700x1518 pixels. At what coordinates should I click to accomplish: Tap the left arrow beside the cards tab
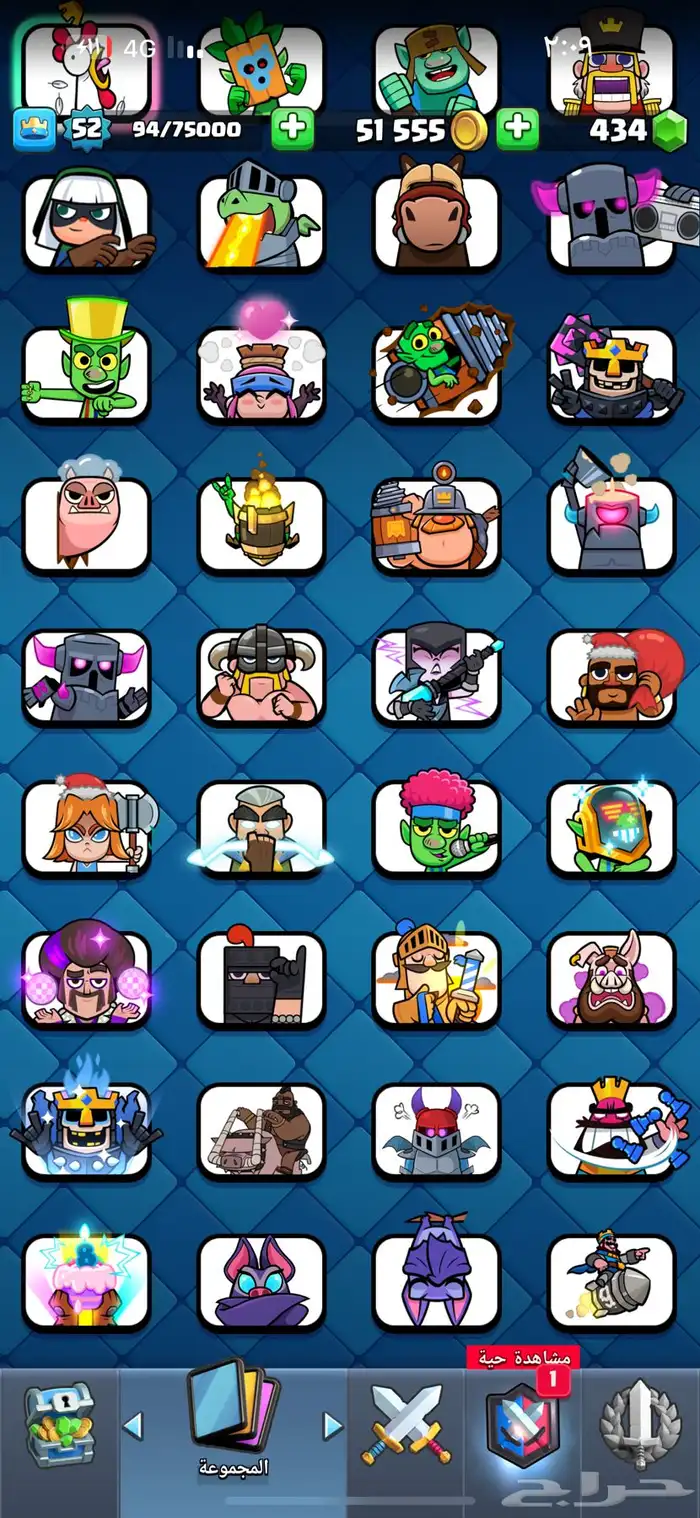tap(132, 1424)
